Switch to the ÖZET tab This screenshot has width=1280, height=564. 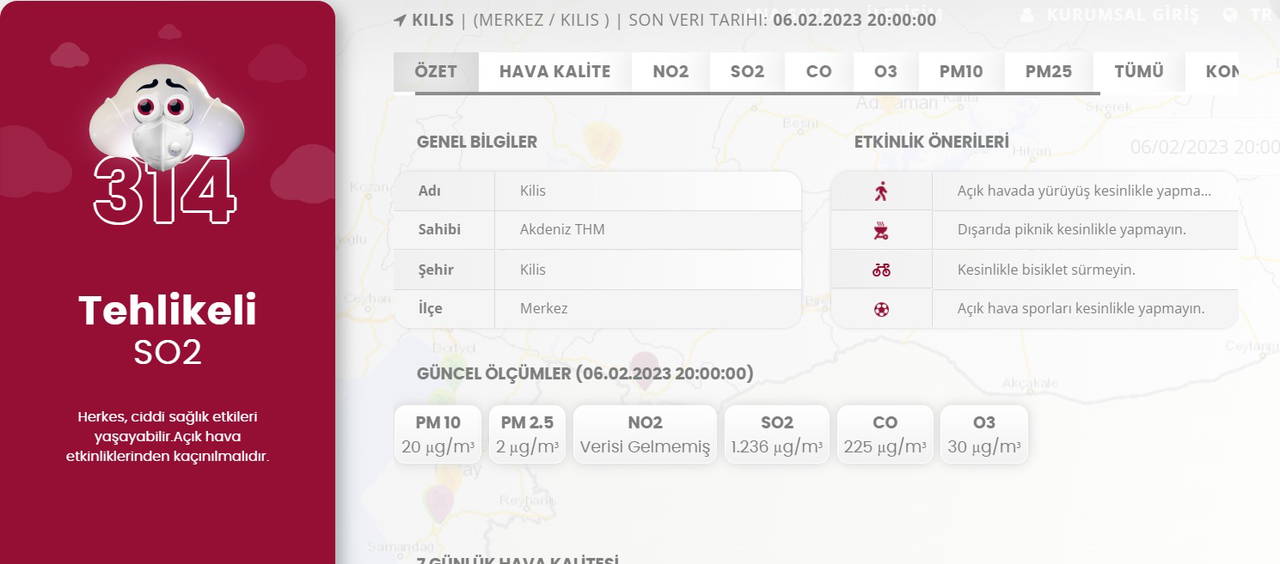(435, 72)
